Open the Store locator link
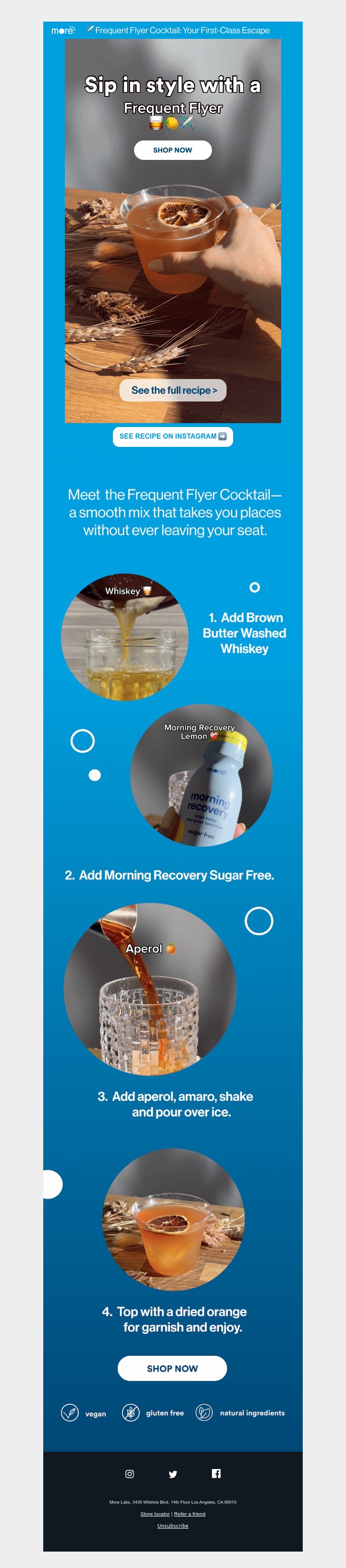This screenshot has width=346, height=1568. click(155, 1514)
